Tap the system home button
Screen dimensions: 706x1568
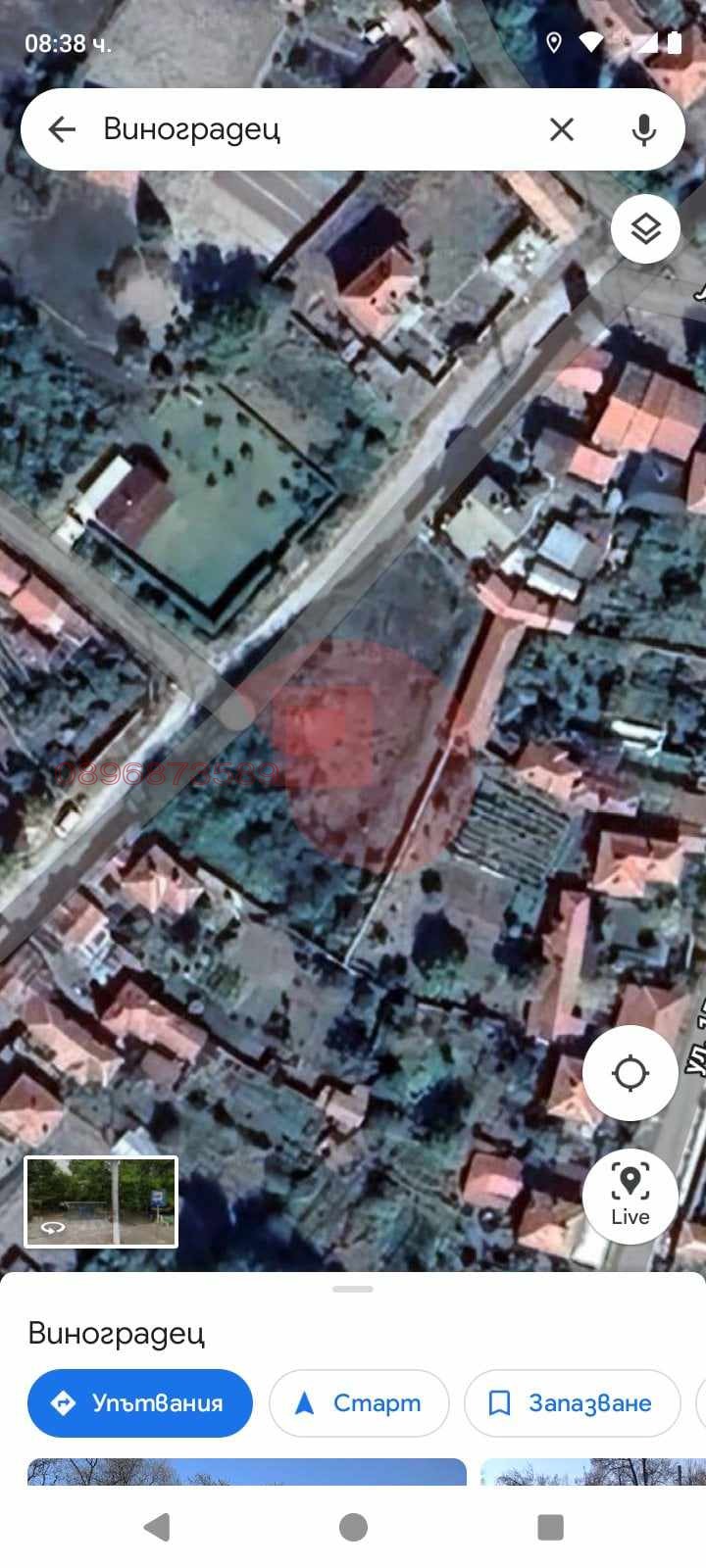[353, 1527]
